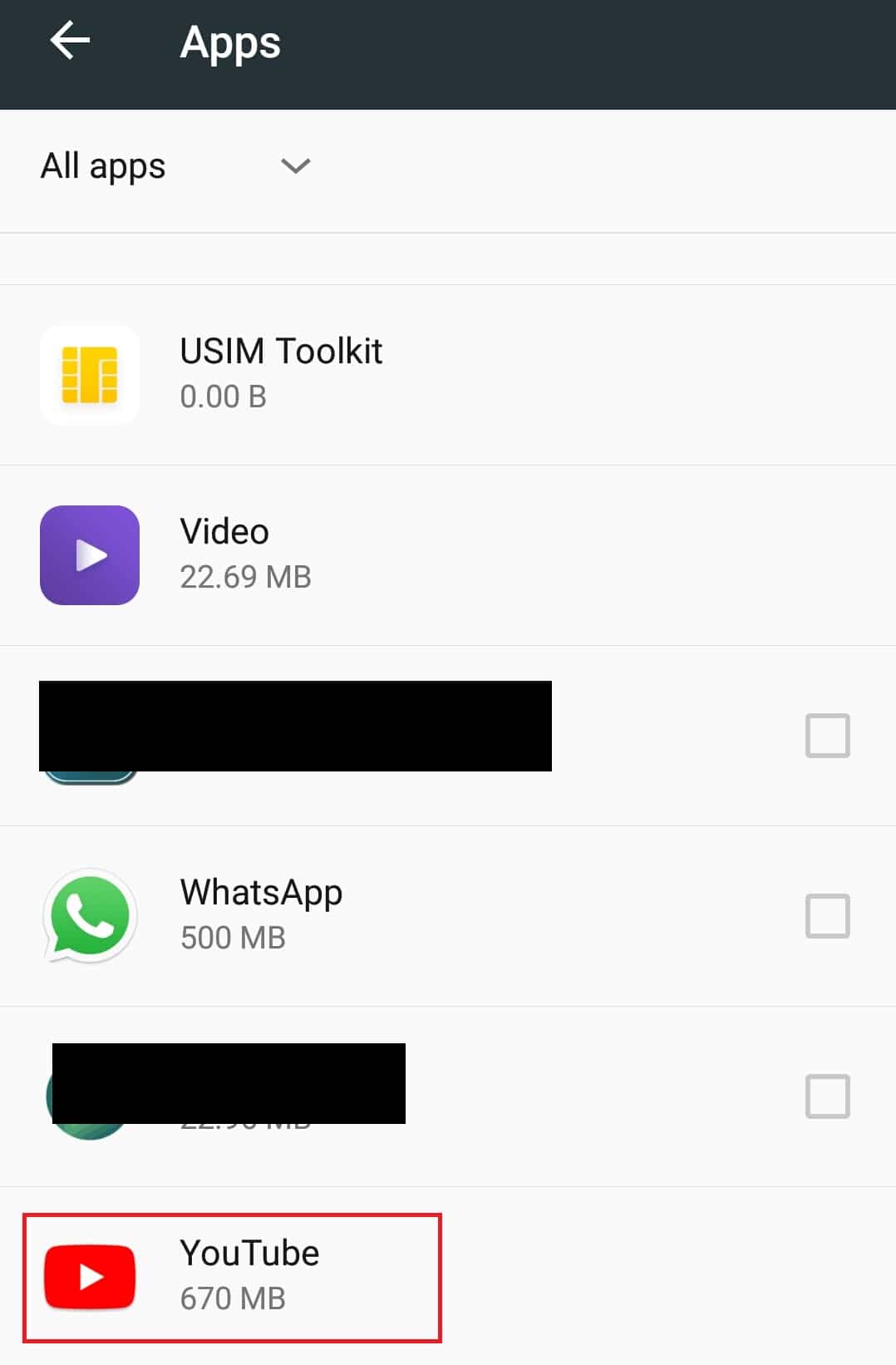Tap the WhatsApp green phone icon
Screen dimensions: 896x1365
(x=89, y=916)
